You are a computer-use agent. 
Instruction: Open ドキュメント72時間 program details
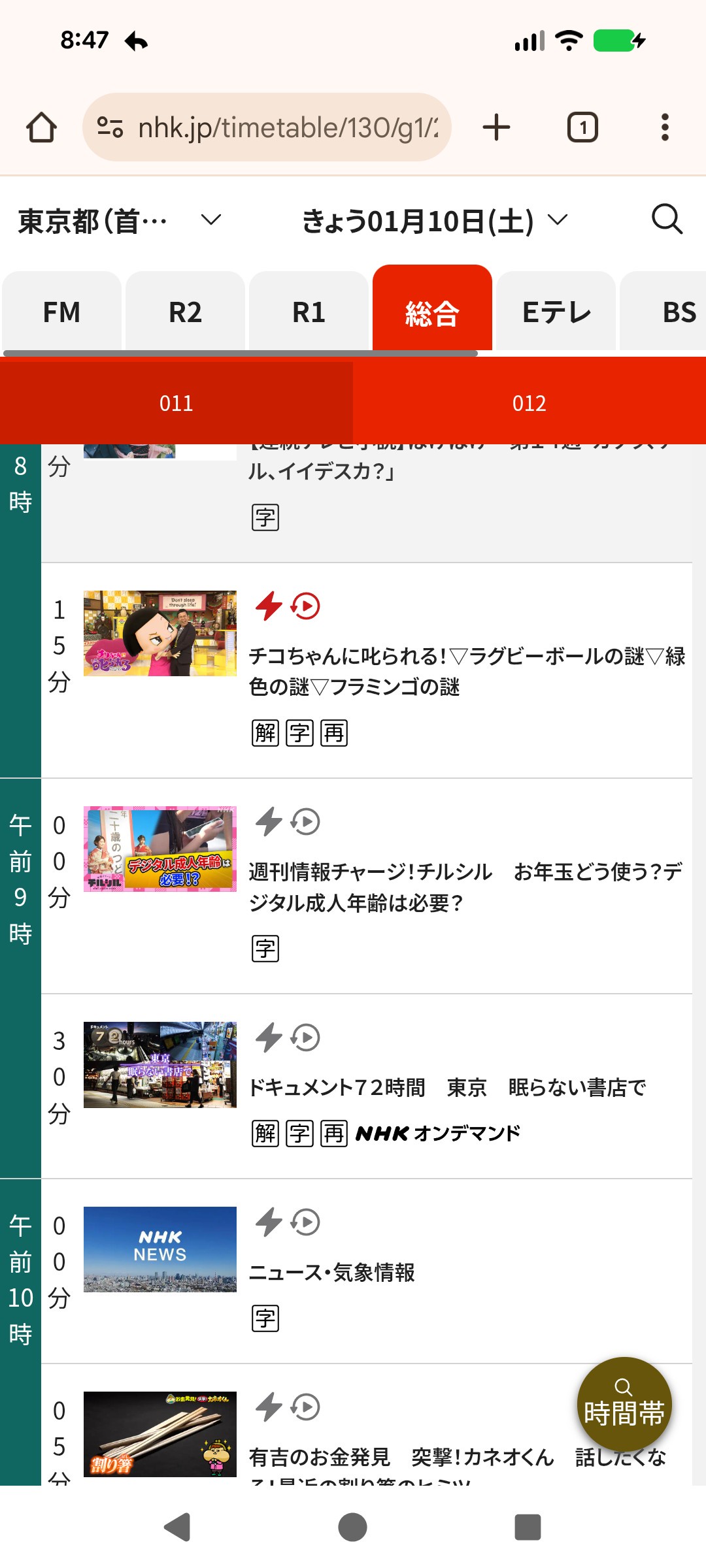coord(447,1088)
